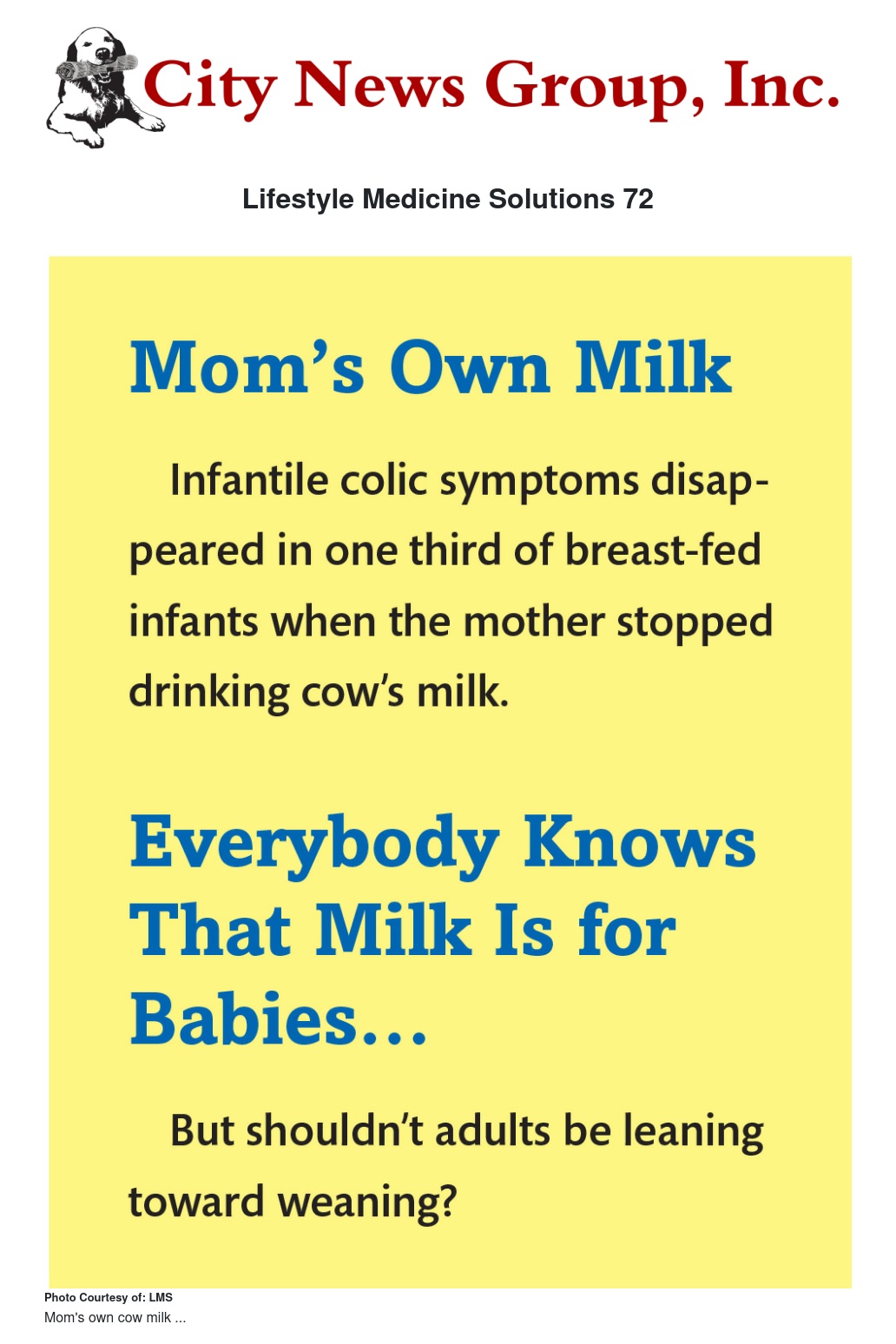Enlarge the Mom's Own Milk article photo
The height and width of the screenshot is (1344, 896).
[450, 771]
